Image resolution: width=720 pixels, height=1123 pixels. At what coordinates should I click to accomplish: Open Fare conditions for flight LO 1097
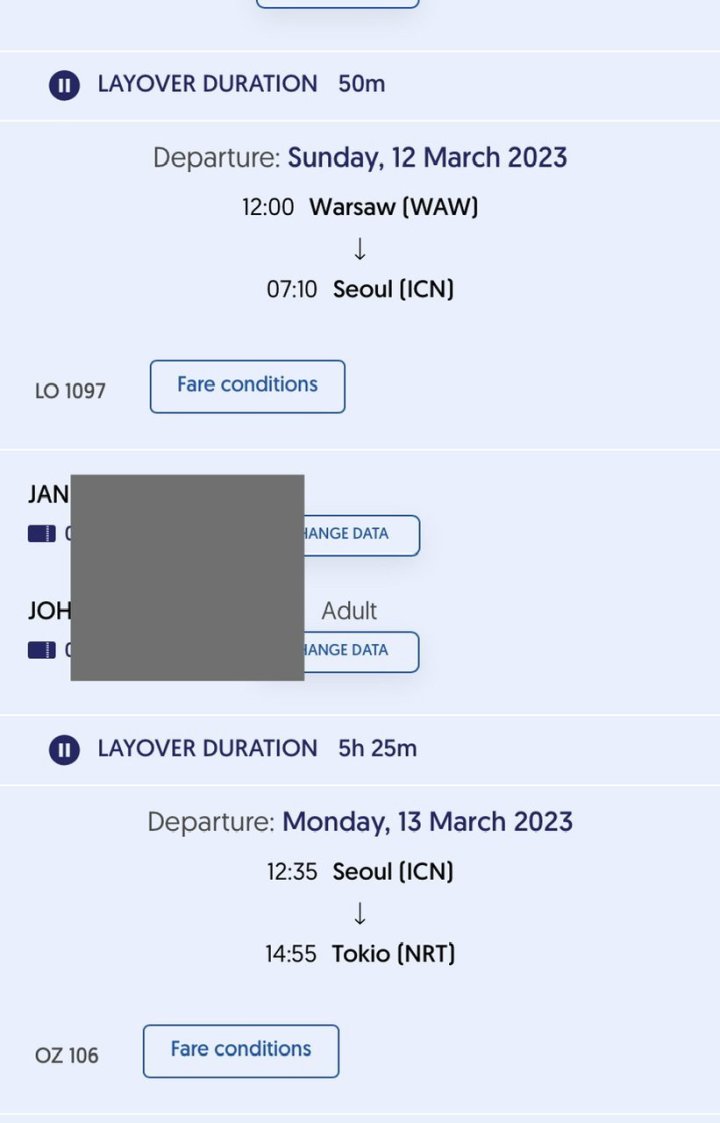(247, 386)
